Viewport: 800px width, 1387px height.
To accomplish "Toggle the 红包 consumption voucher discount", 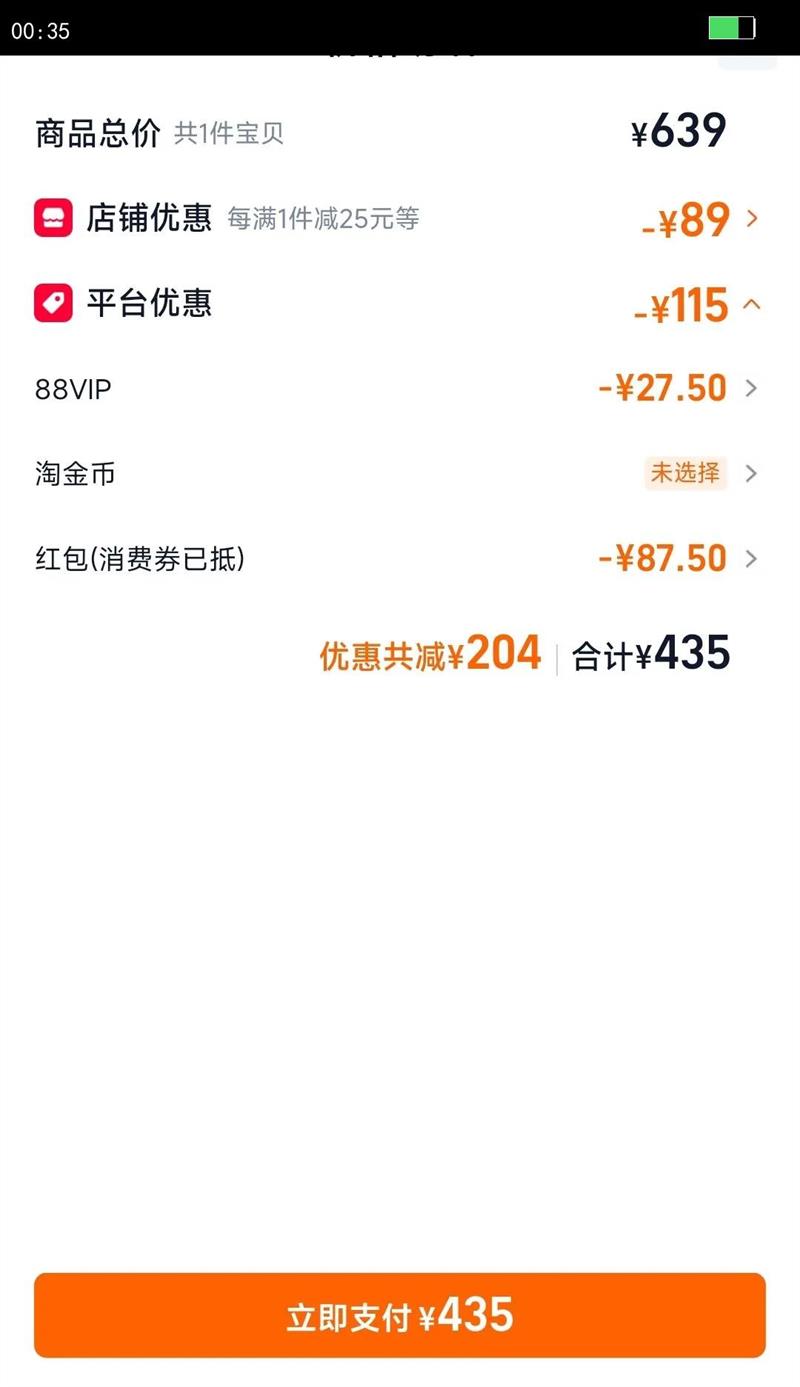I will point(662,559).
